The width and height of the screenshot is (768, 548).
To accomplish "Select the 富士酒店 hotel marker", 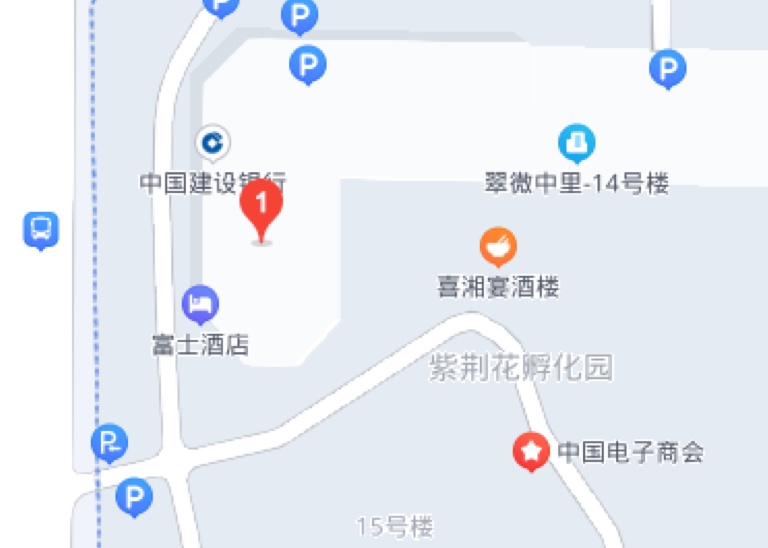I will pos(200,304).
